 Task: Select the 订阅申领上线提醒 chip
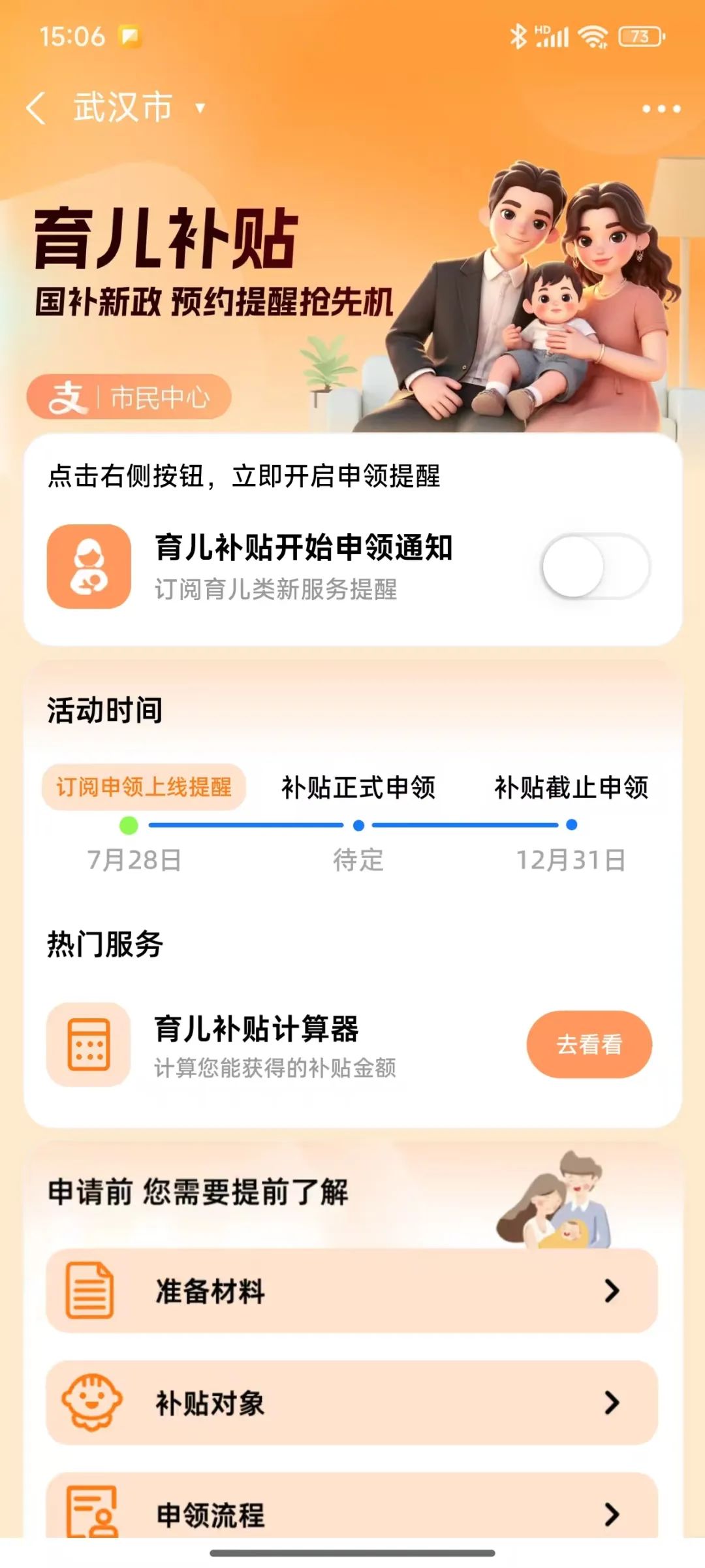[144, 787]
